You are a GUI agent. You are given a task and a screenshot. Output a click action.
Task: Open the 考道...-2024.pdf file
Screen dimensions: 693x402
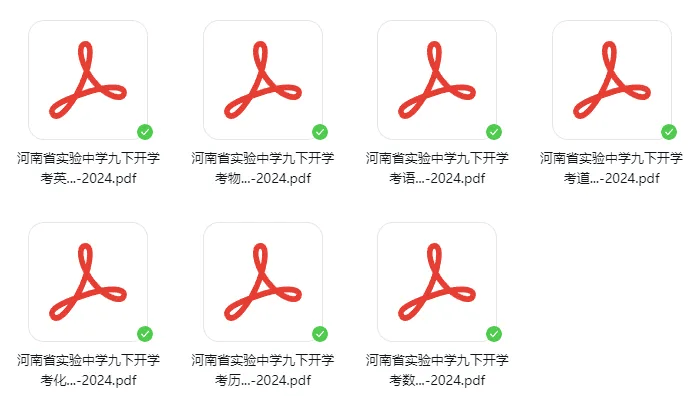click(x=611, y=80)
